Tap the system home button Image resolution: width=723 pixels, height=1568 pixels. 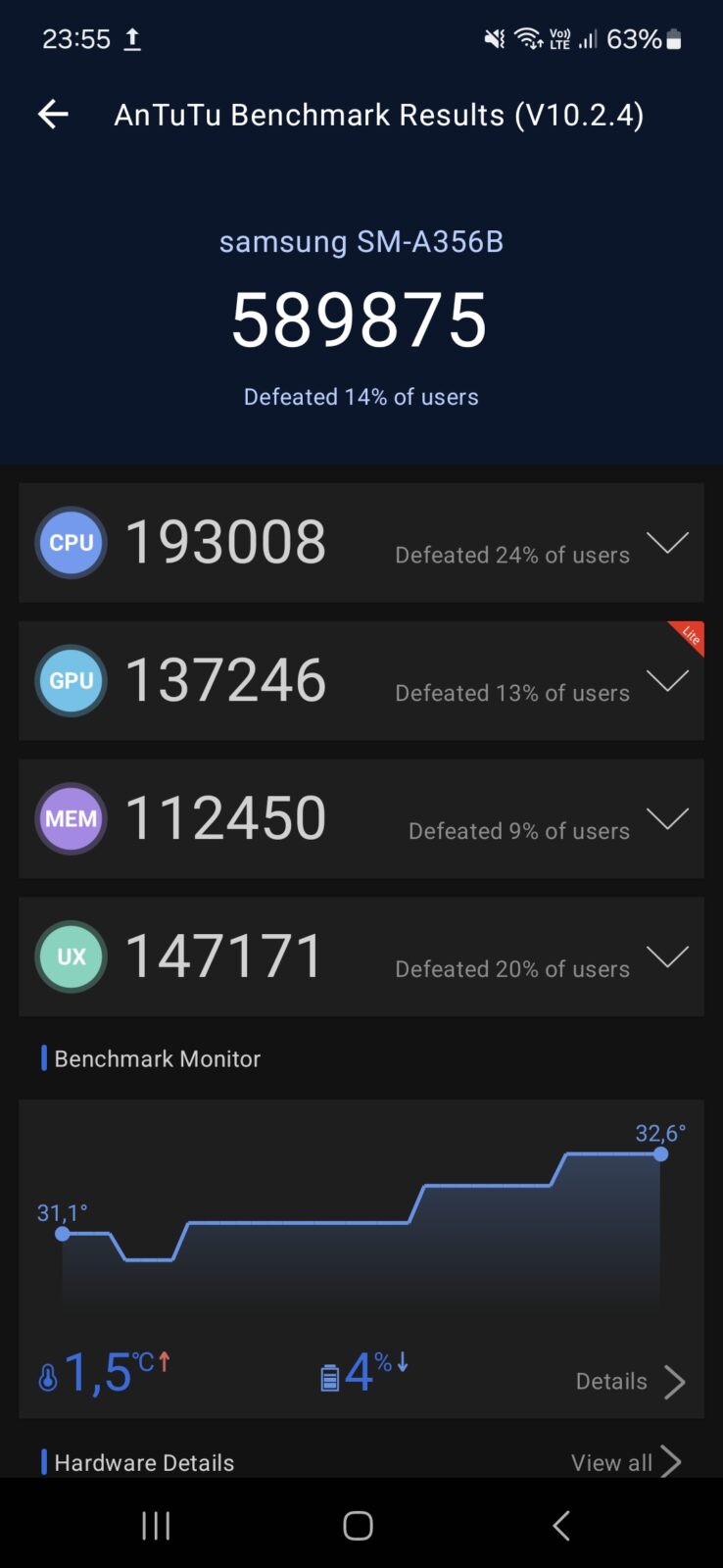pyautogui.click(x=358, y=1525)
